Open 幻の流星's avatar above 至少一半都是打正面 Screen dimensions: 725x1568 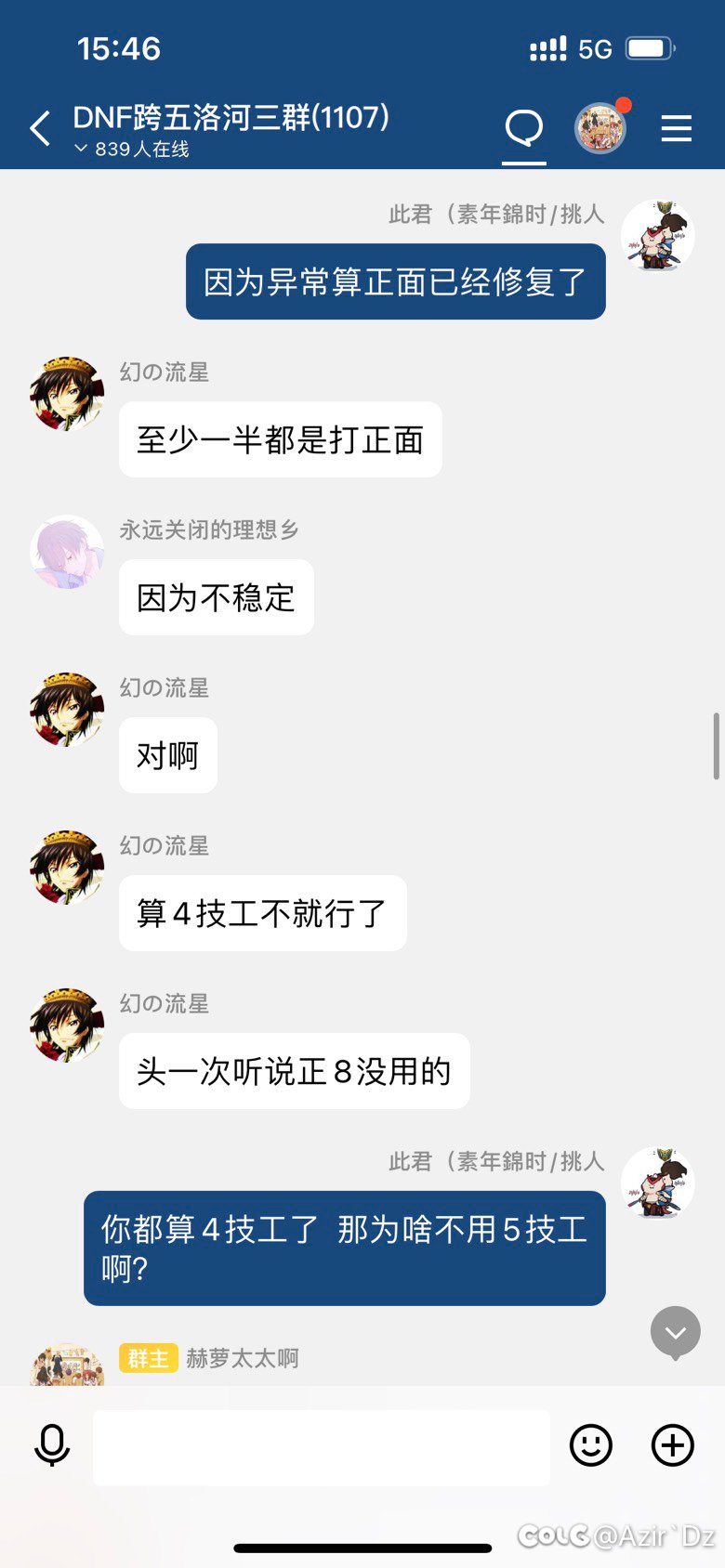coord(67,394)
